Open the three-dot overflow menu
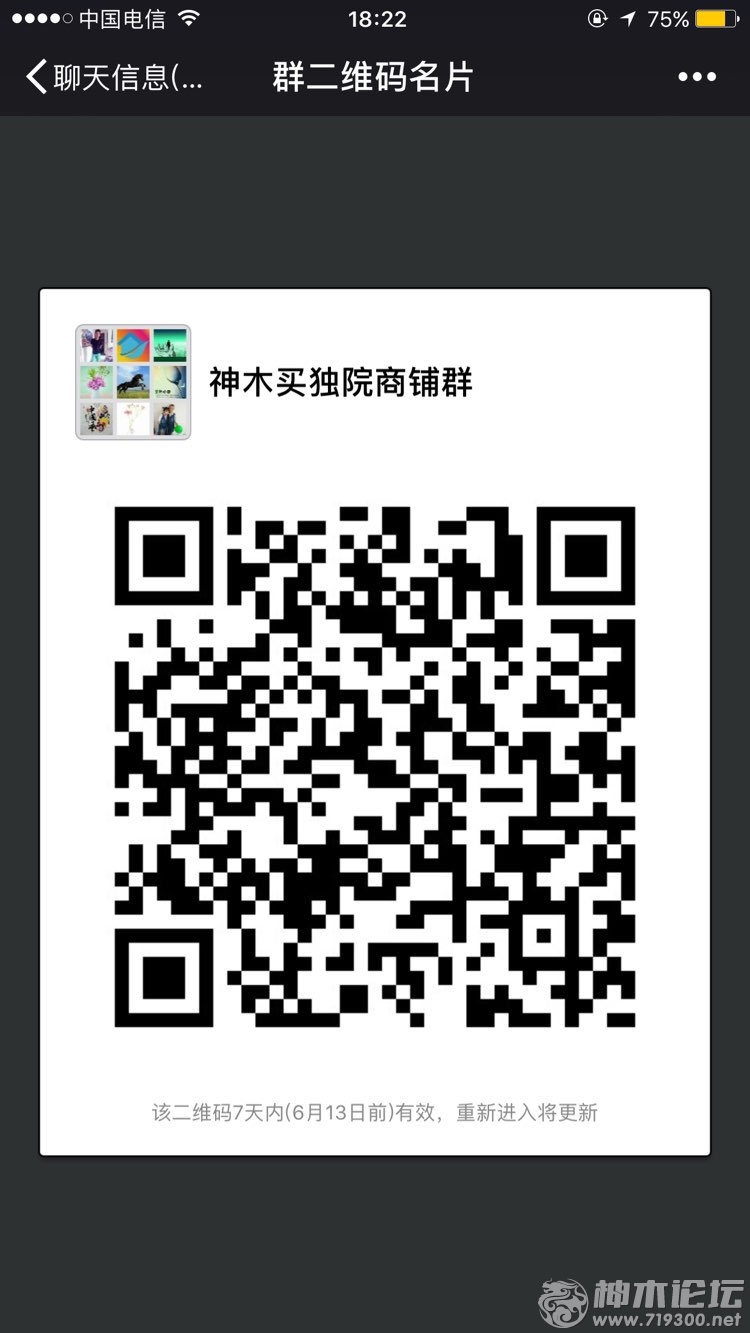 [x=697, y=77]
